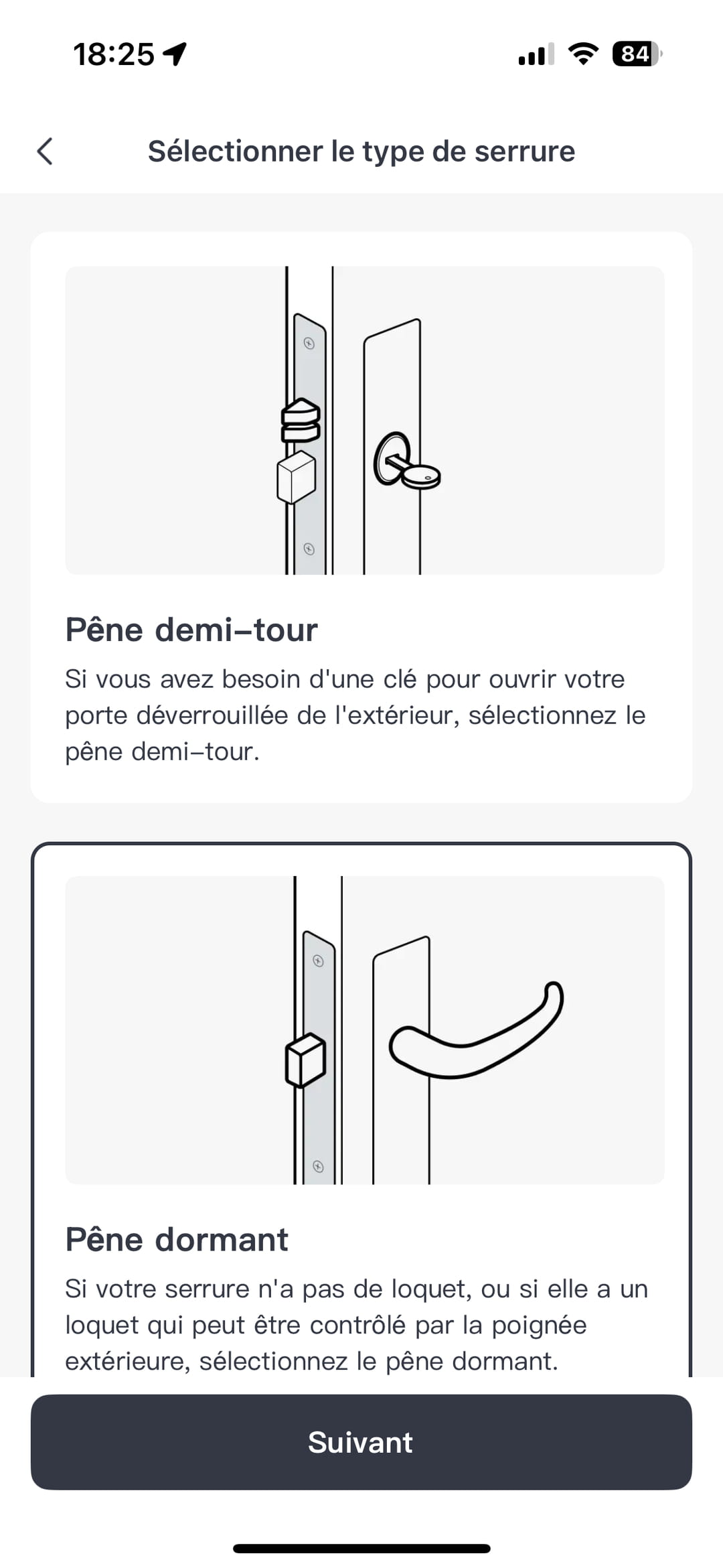Choose the Pêne dormant lock type card

[361, 1109]
